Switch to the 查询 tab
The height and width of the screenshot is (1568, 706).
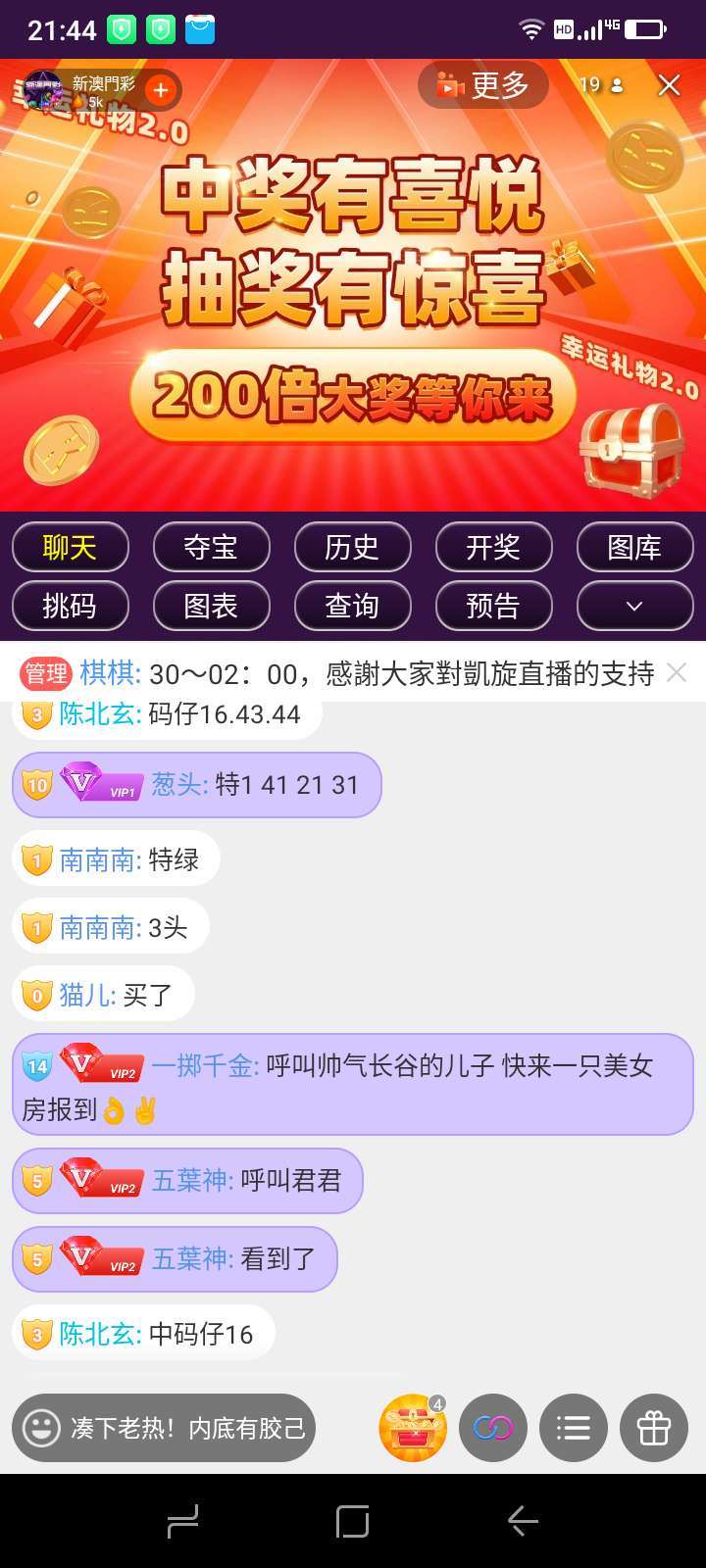click(x=352, y=606)
